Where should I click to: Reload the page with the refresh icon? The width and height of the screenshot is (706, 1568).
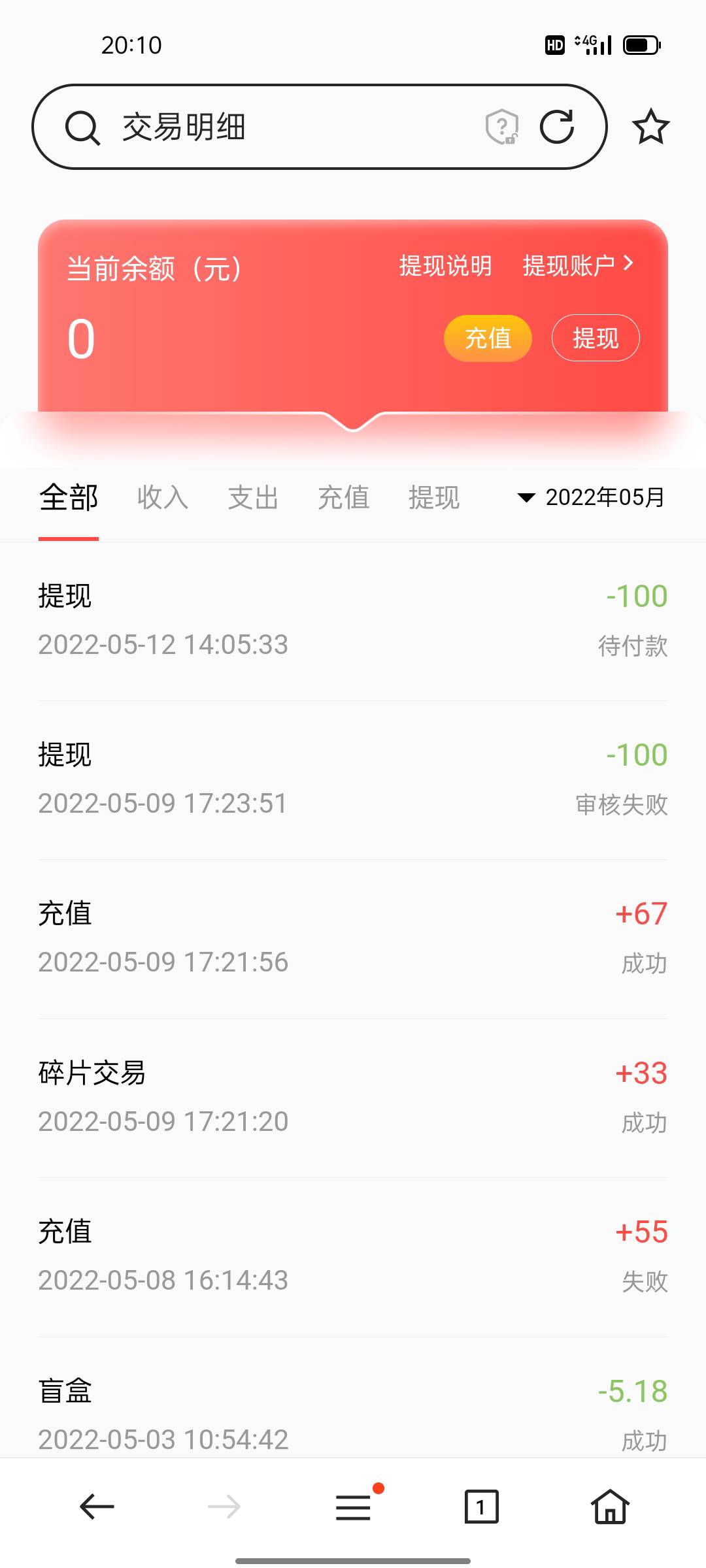[556, 127]
